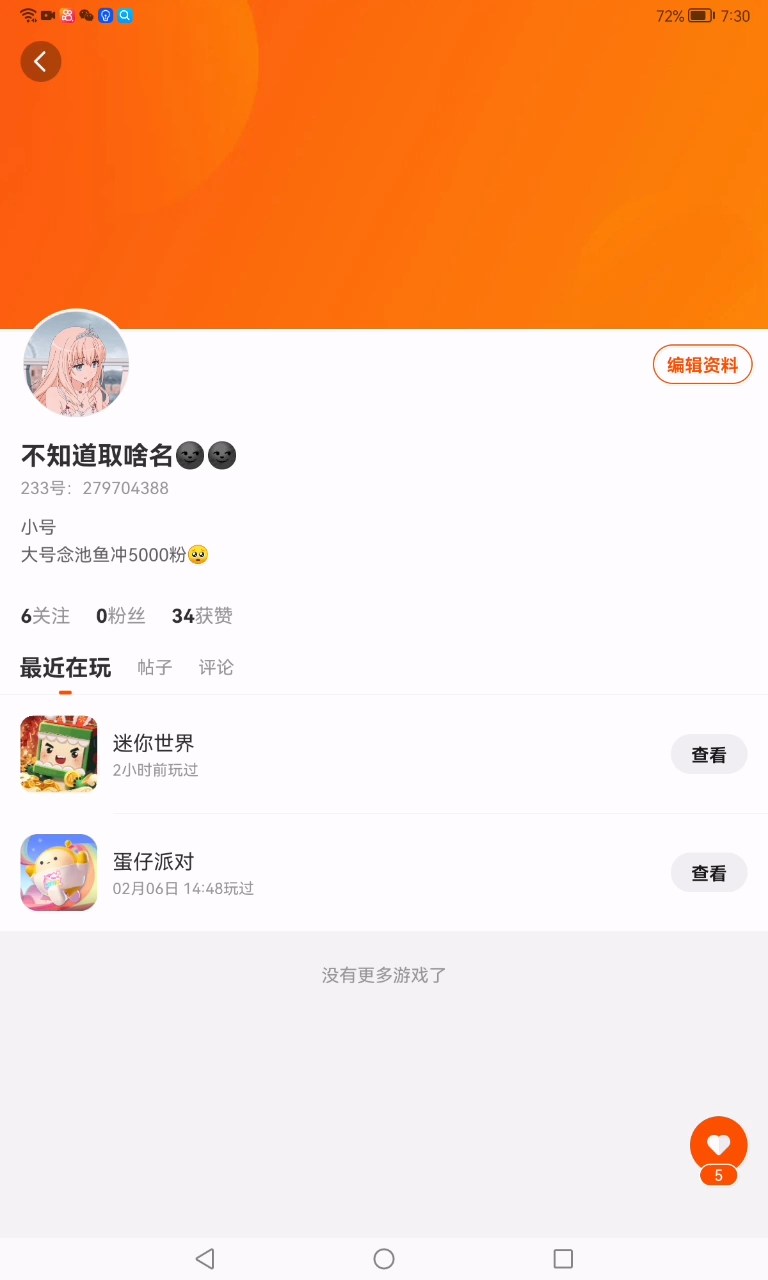Open the profile avatar picture
This screenshot has width=768, height=1280.
(76, 364)
